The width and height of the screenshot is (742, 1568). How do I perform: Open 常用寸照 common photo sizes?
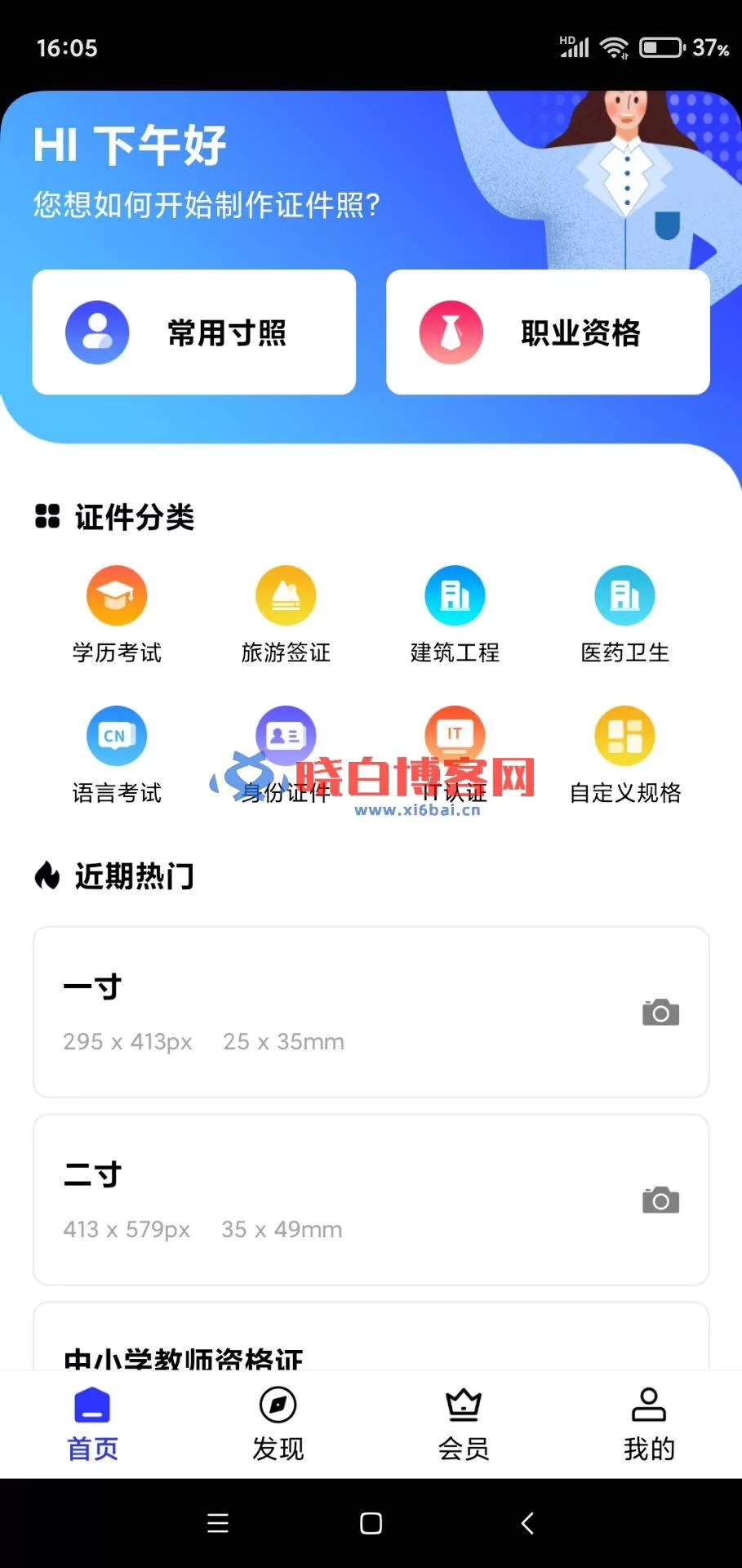pyautogui.click(x=194, y=332)
